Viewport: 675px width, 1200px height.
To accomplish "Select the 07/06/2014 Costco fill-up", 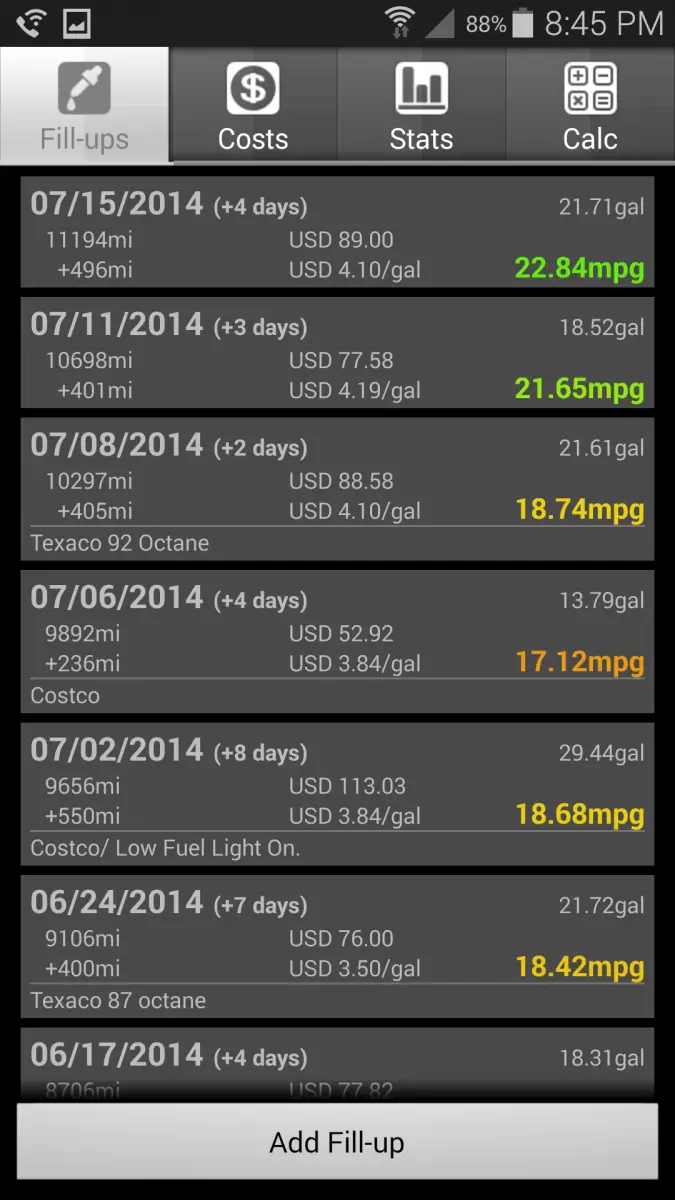I will point(337,641).
